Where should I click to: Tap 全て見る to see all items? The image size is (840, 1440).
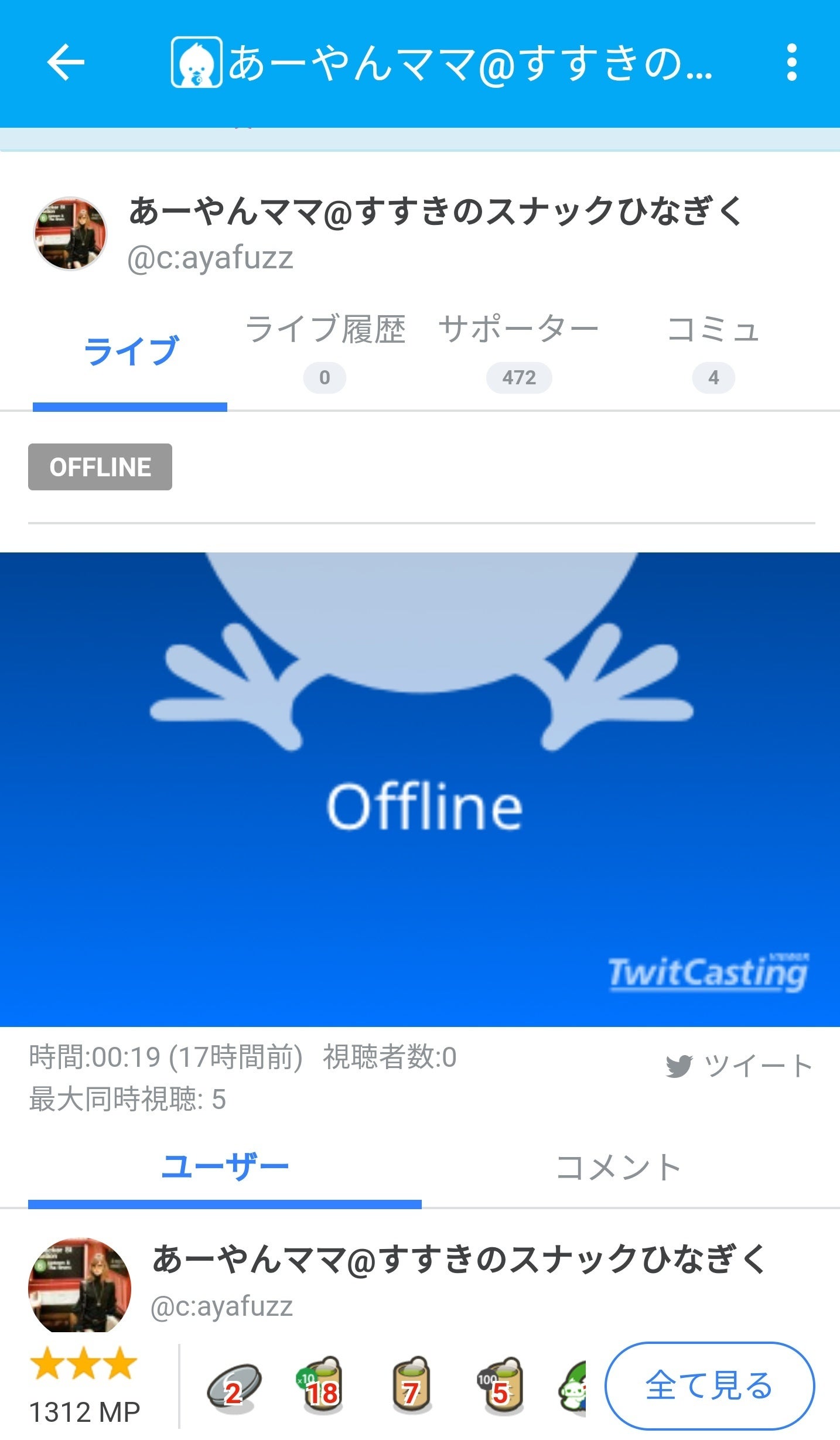pos(709,1385)
